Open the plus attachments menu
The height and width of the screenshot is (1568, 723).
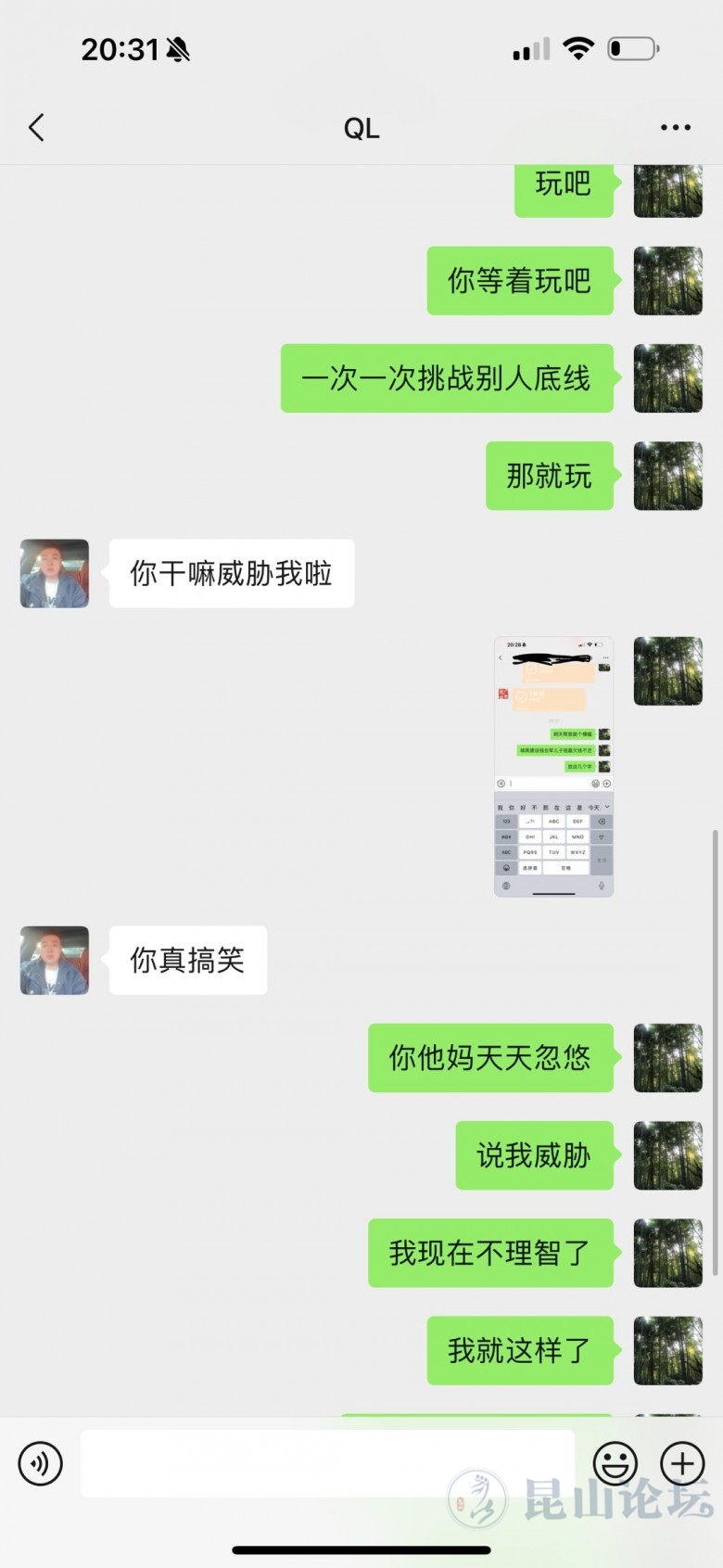[x=682, y=1463]
